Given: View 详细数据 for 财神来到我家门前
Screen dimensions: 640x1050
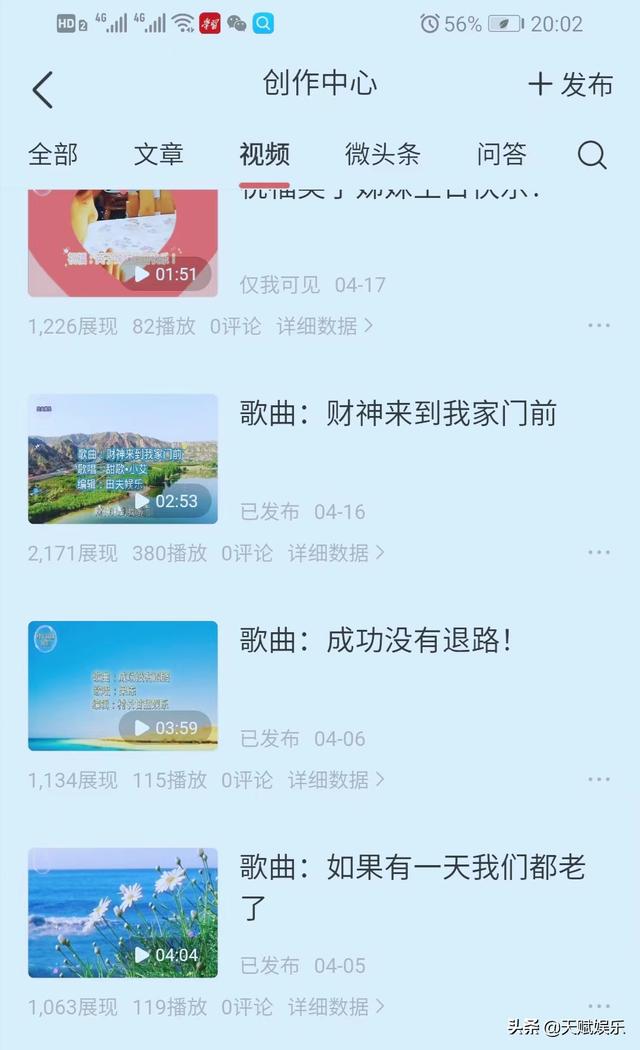Looking at the screenshot, I should [336, 553].
